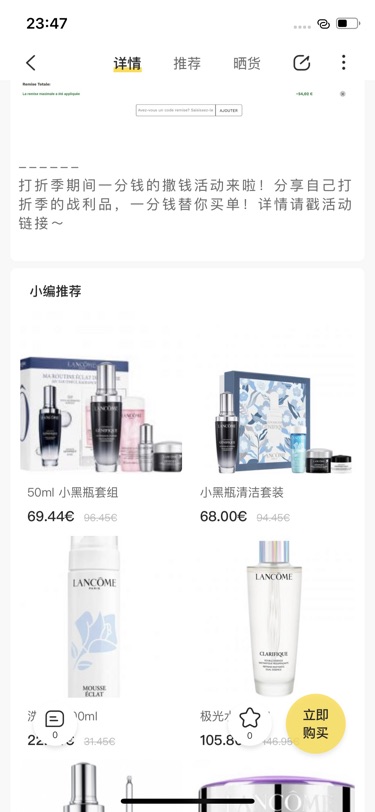Favorite this deal with the star icon
This screenshot has width=375, height=812.
tap(250, 723)
